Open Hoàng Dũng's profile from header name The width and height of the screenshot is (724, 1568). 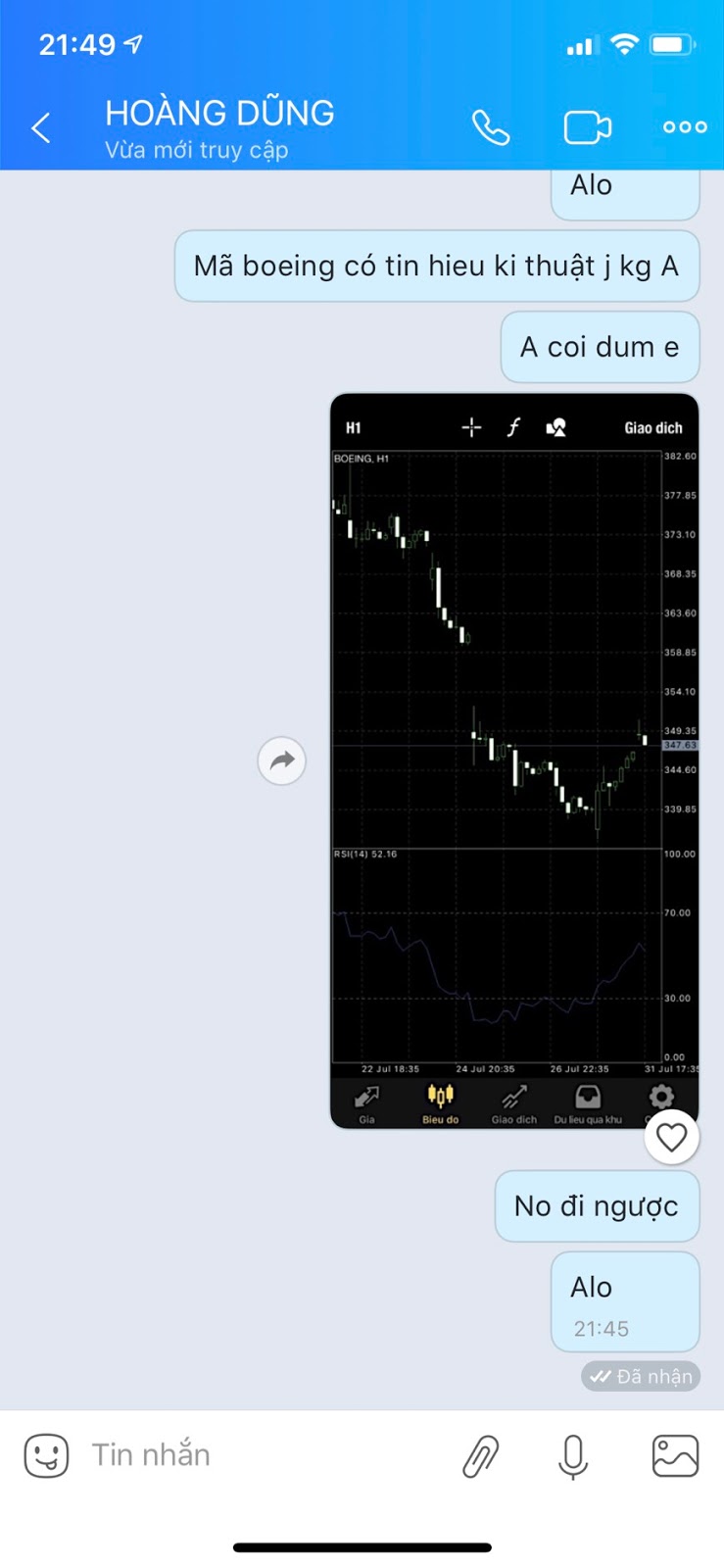[219, 114]
